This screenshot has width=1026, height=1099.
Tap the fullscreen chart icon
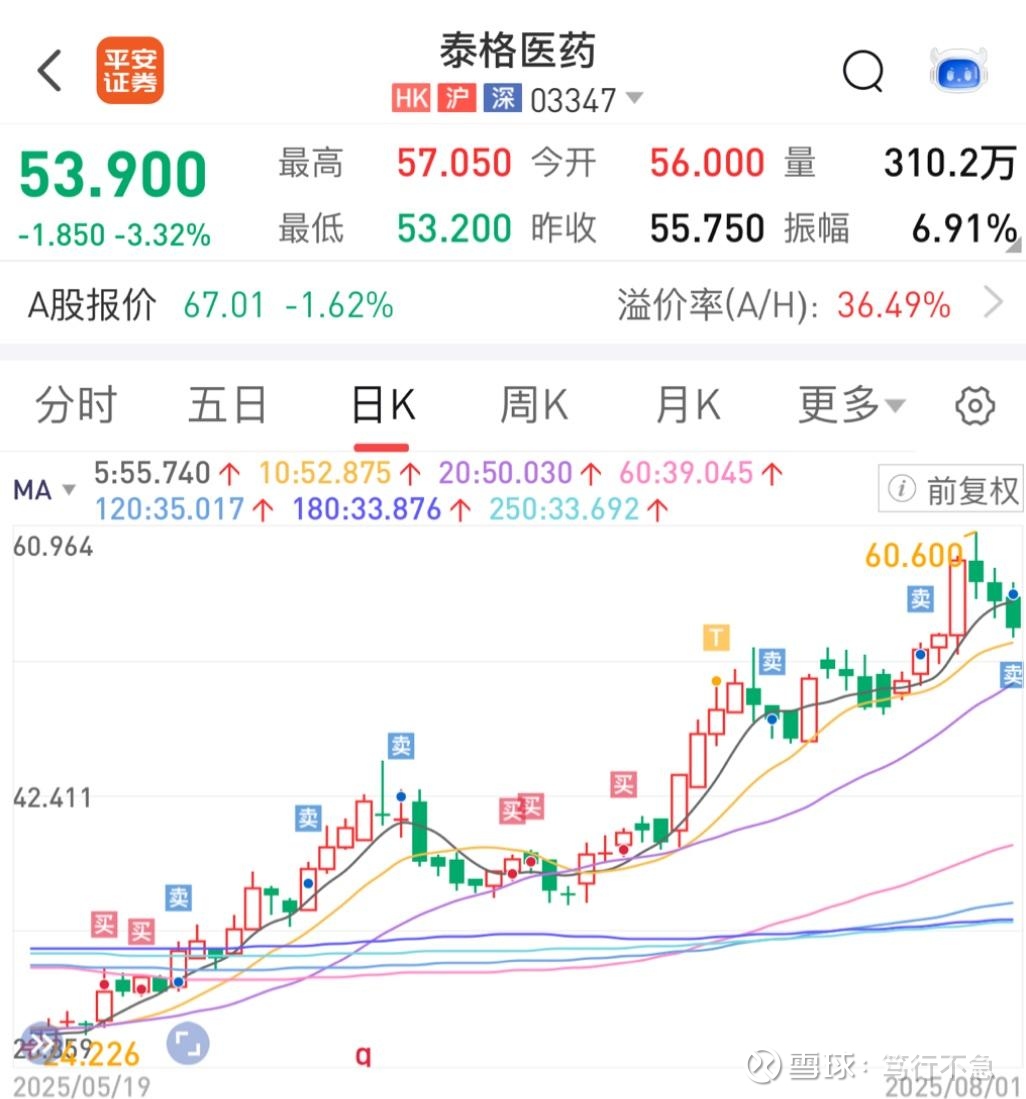pyautogui.click(x=188, y=1043)
